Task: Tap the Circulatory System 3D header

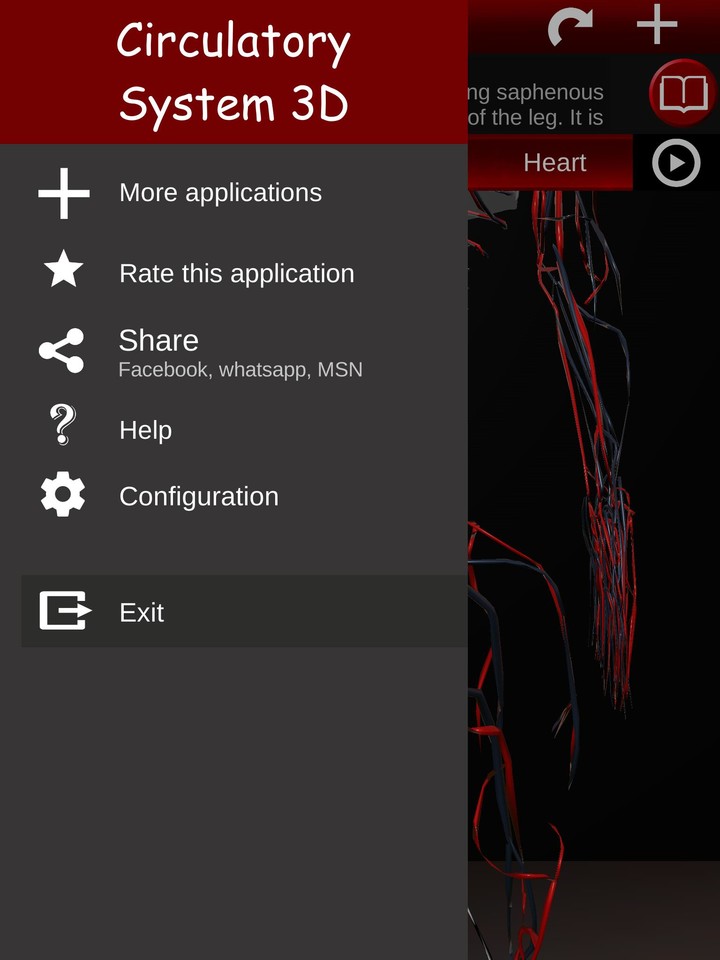Action: pos(234,70)
